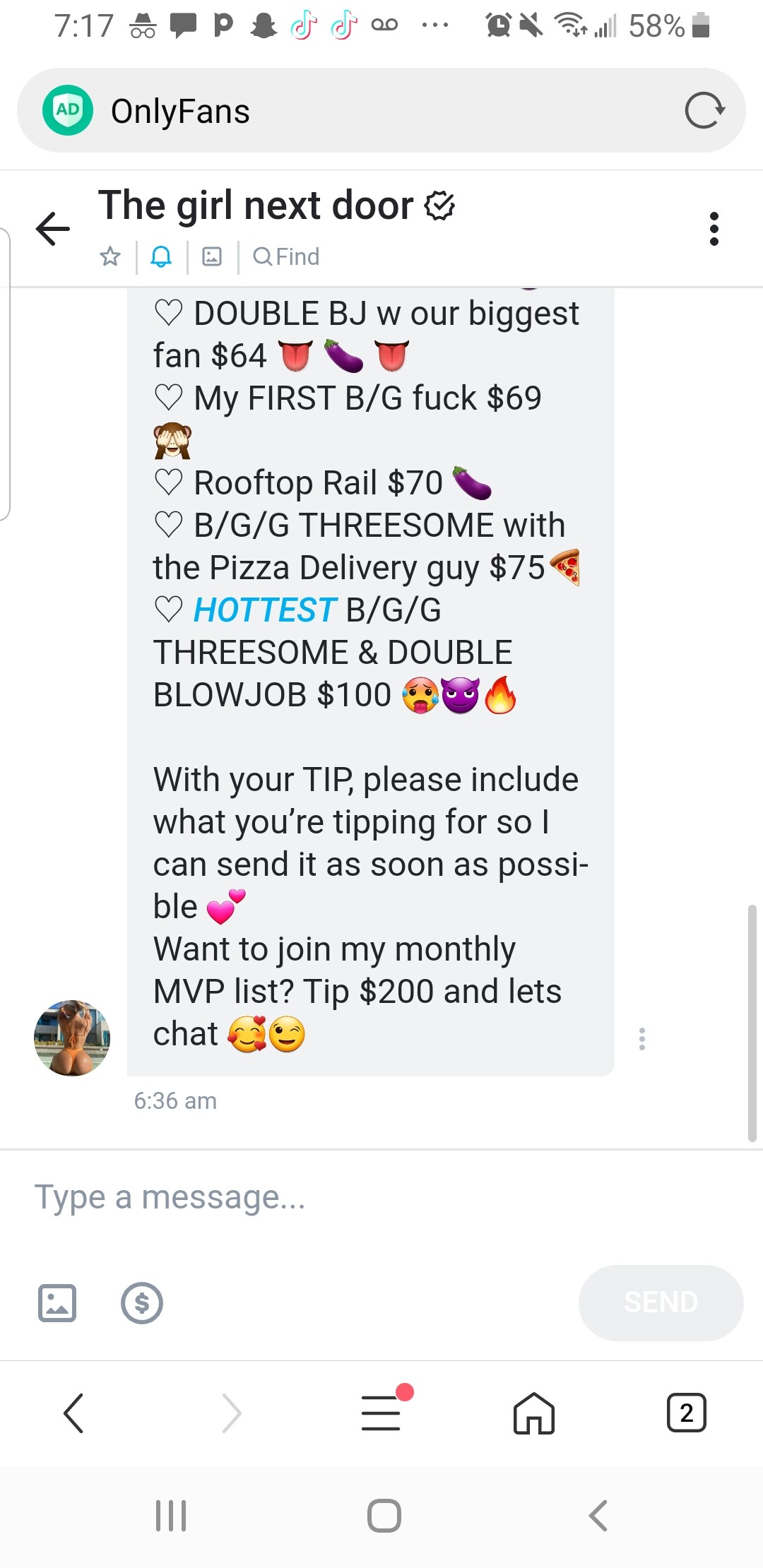Open message options dots beside the message
This screenshot has width=763, height=1568.
[x=641, y=1038]
